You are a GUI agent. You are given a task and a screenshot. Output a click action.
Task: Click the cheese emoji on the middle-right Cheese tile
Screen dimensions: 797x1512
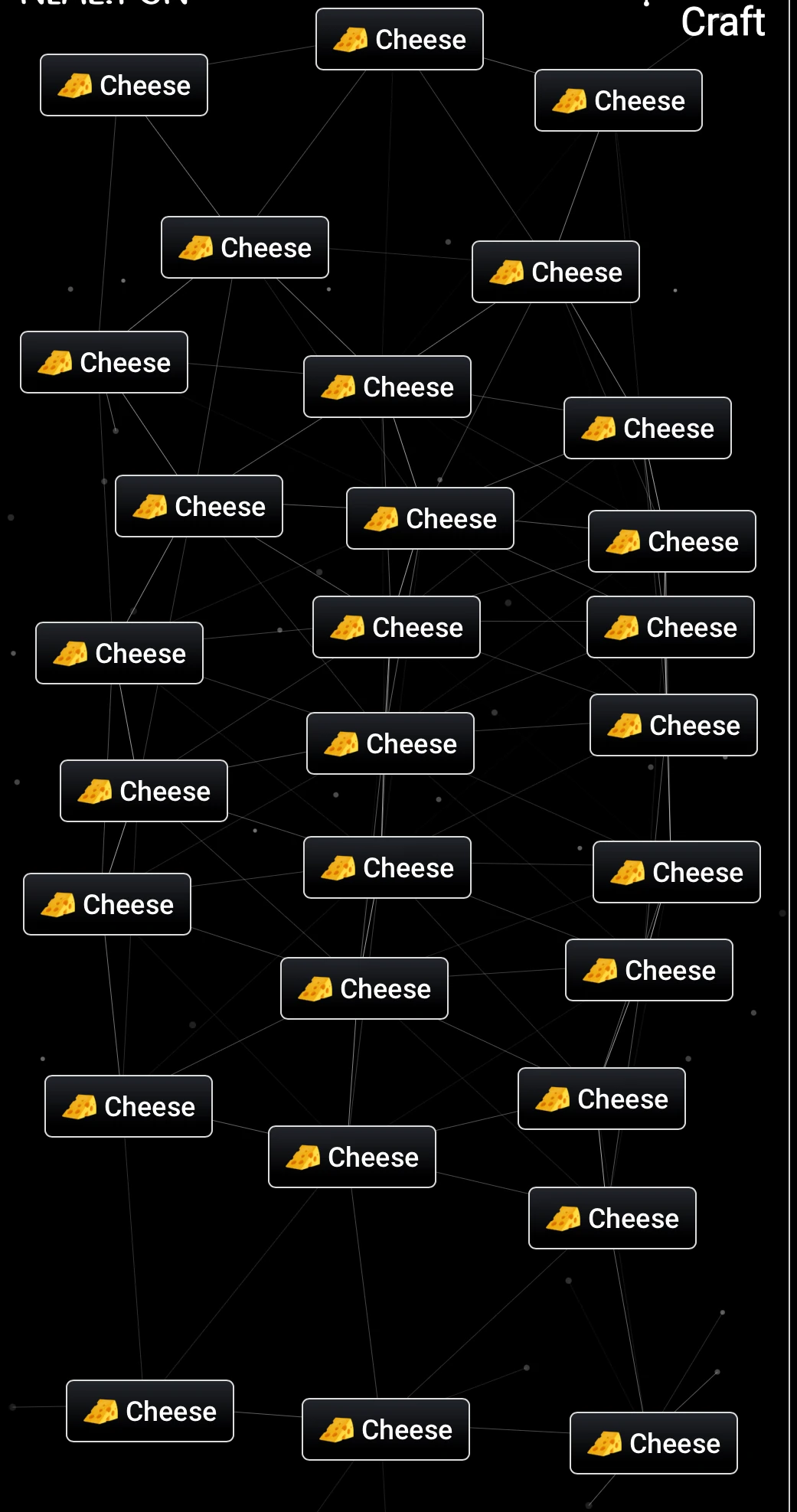tap(624, 627)
